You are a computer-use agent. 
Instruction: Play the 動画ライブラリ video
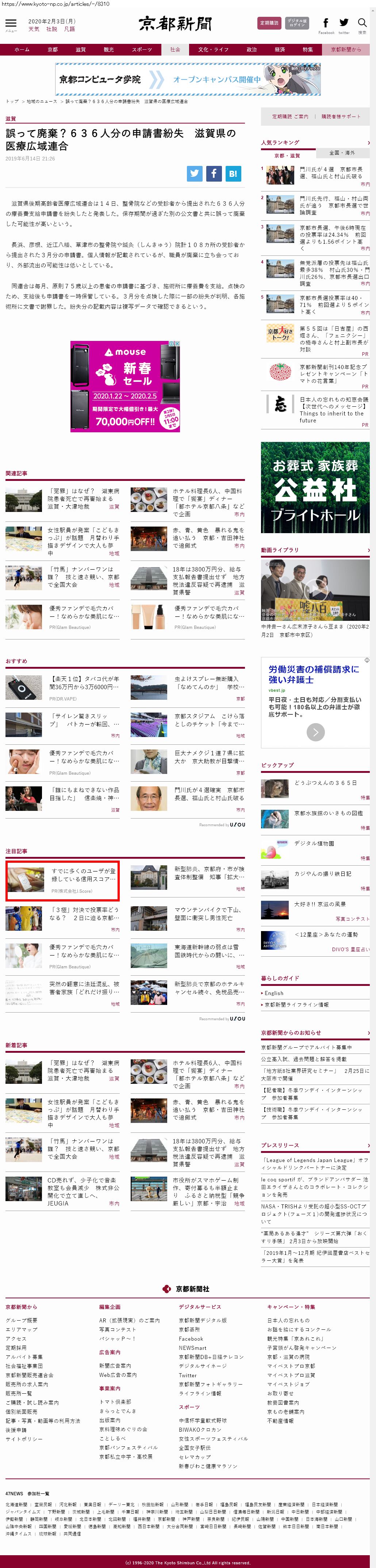pos(315,590)
